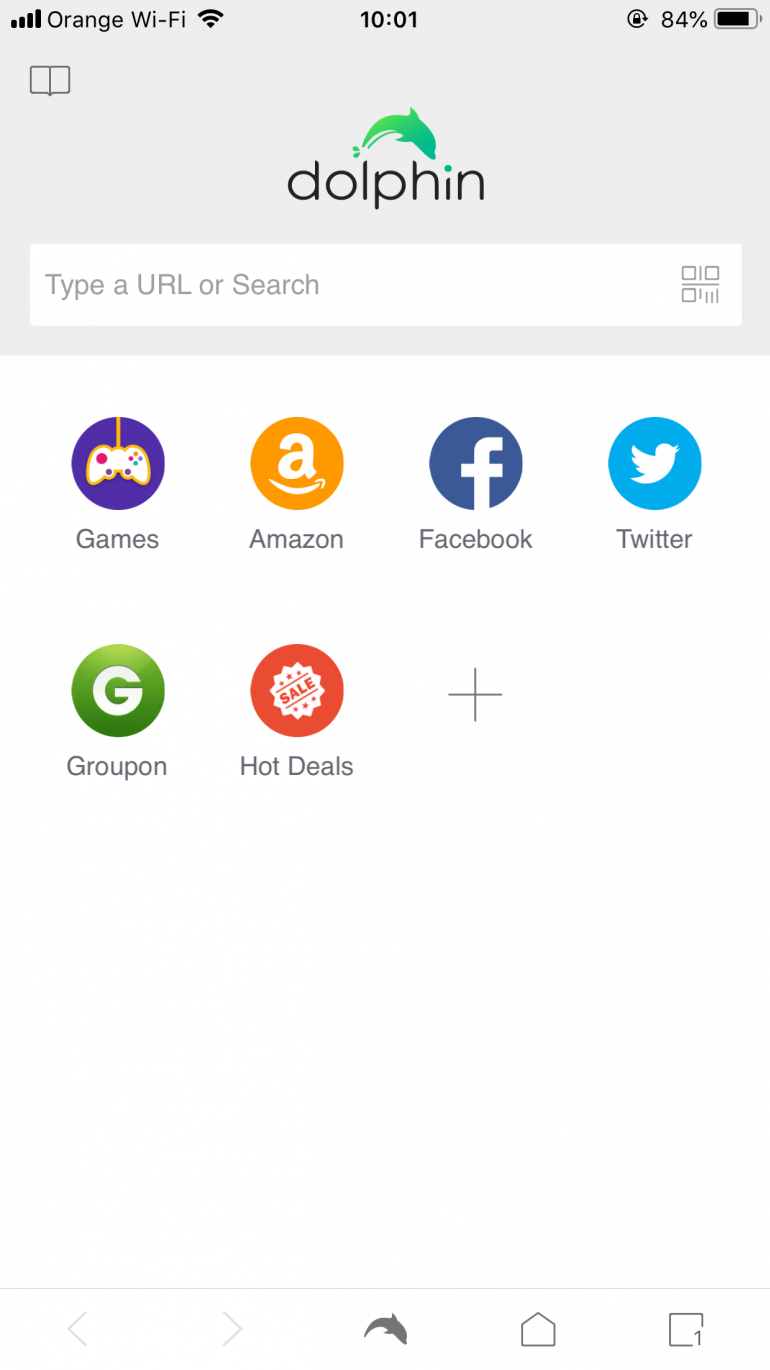Launch the Amazon shortcut
Screen dimensions: 770x1370
pyautogui.click(x=297, y=465)
